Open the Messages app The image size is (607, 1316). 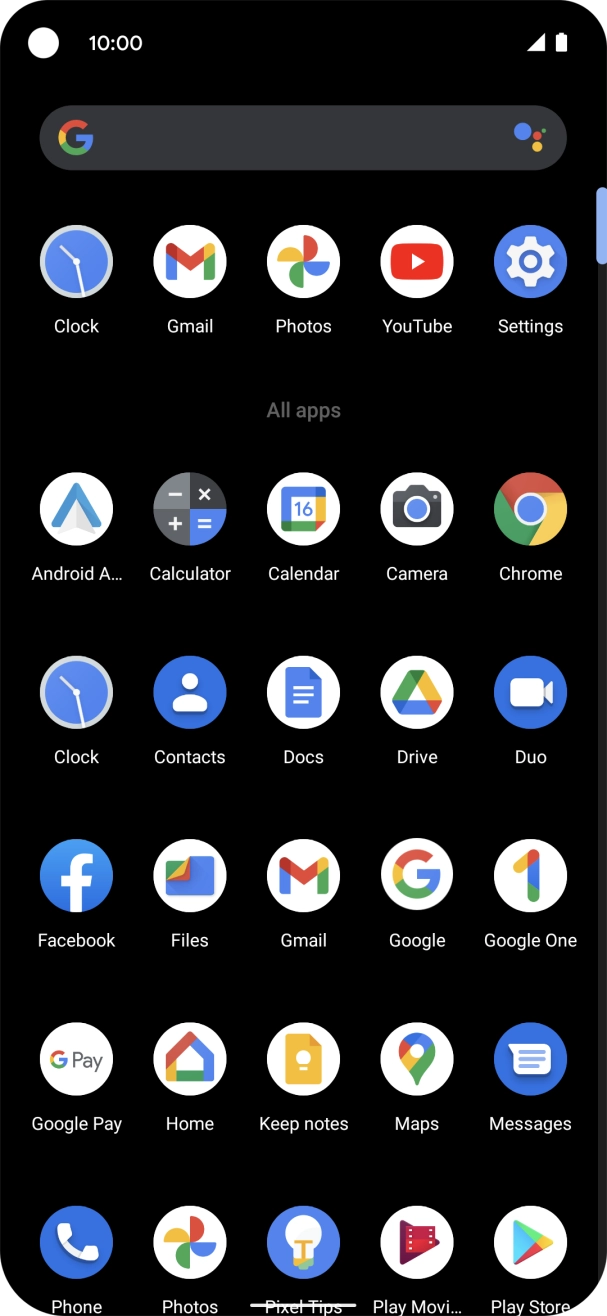tap(530, 1059)
